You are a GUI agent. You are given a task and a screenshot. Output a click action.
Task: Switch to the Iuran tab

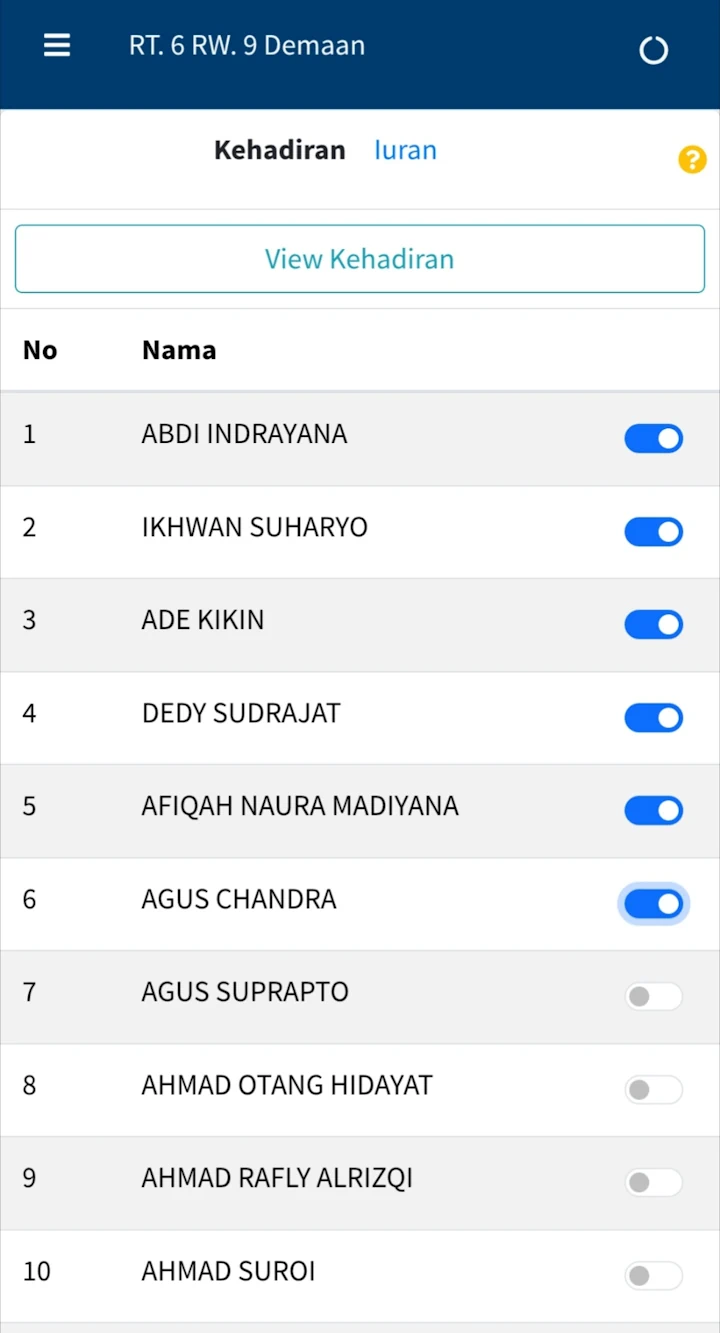405,150
